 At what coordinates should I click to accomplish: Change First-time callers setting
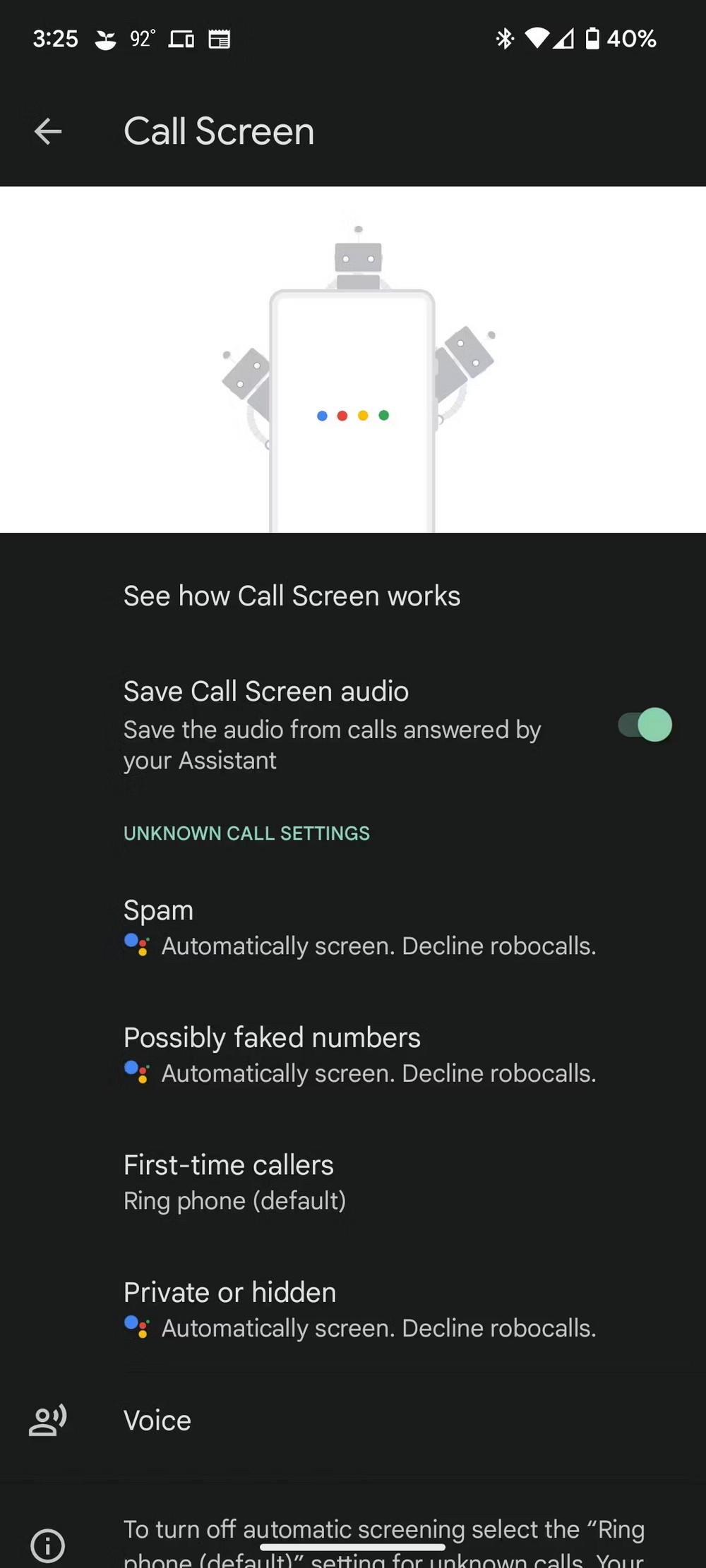pyautogui.click(x=353, y=1182)
